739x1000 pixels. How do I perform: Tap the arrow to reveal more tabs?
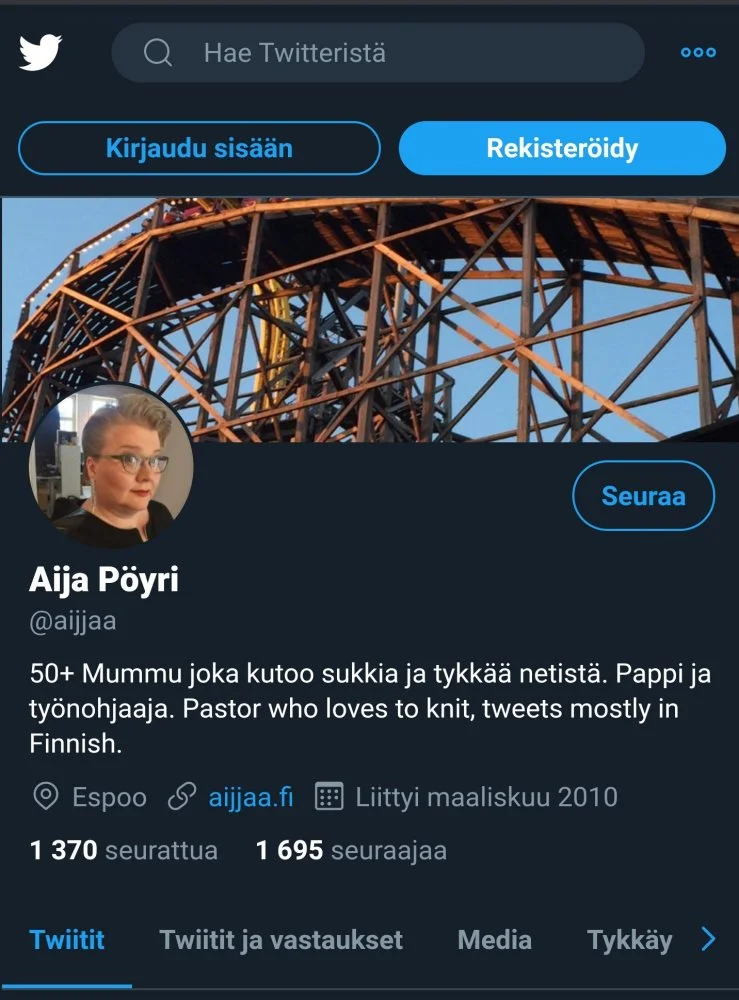(708, 939)
